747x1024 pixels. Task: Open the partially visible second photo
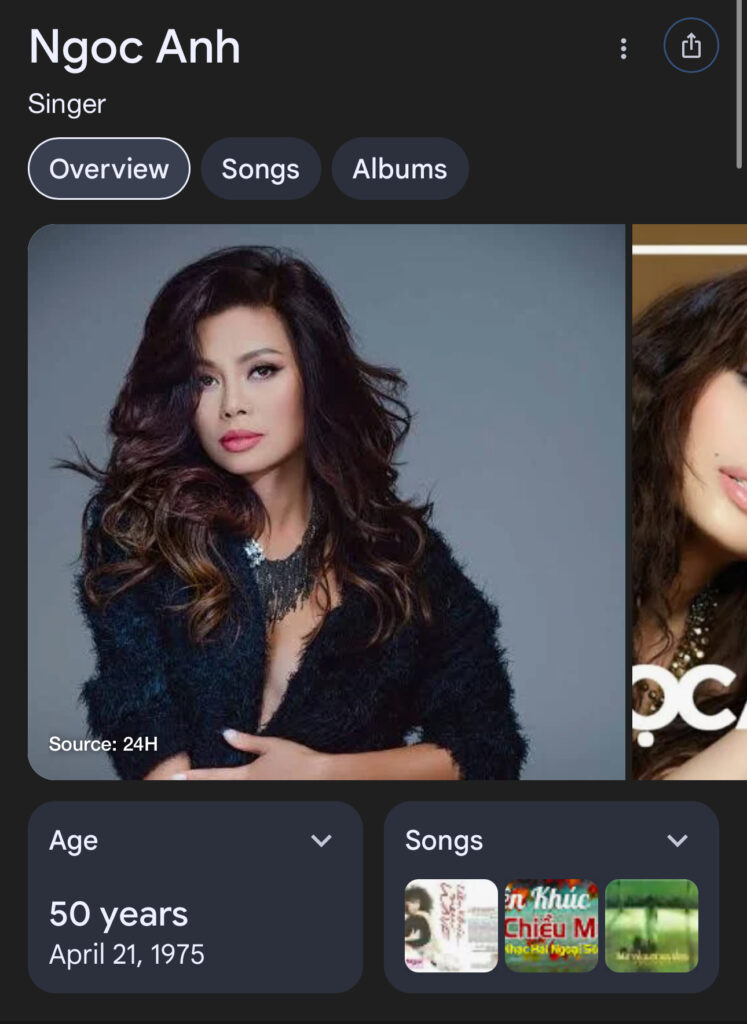tap(690, 500)
